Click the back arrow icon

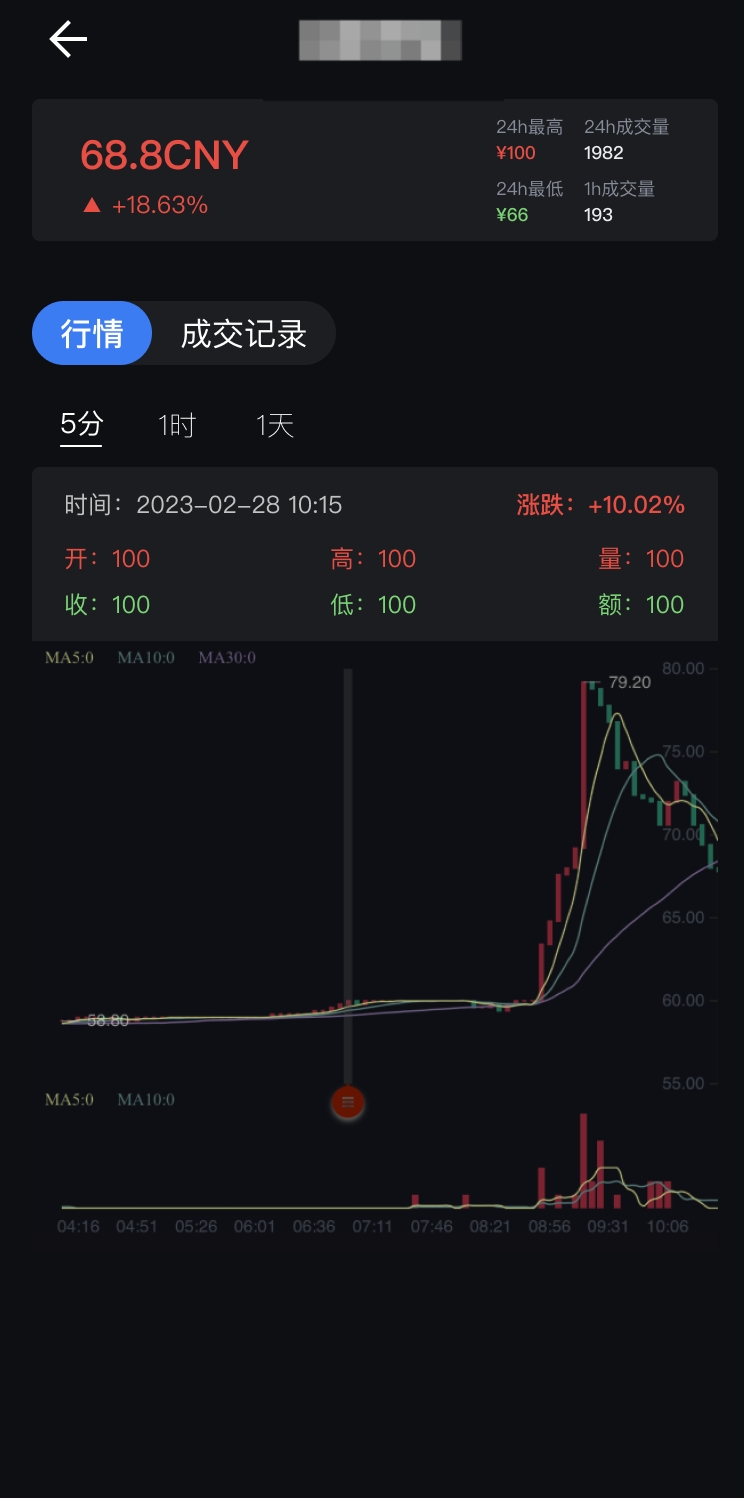[x=67, y=39]
